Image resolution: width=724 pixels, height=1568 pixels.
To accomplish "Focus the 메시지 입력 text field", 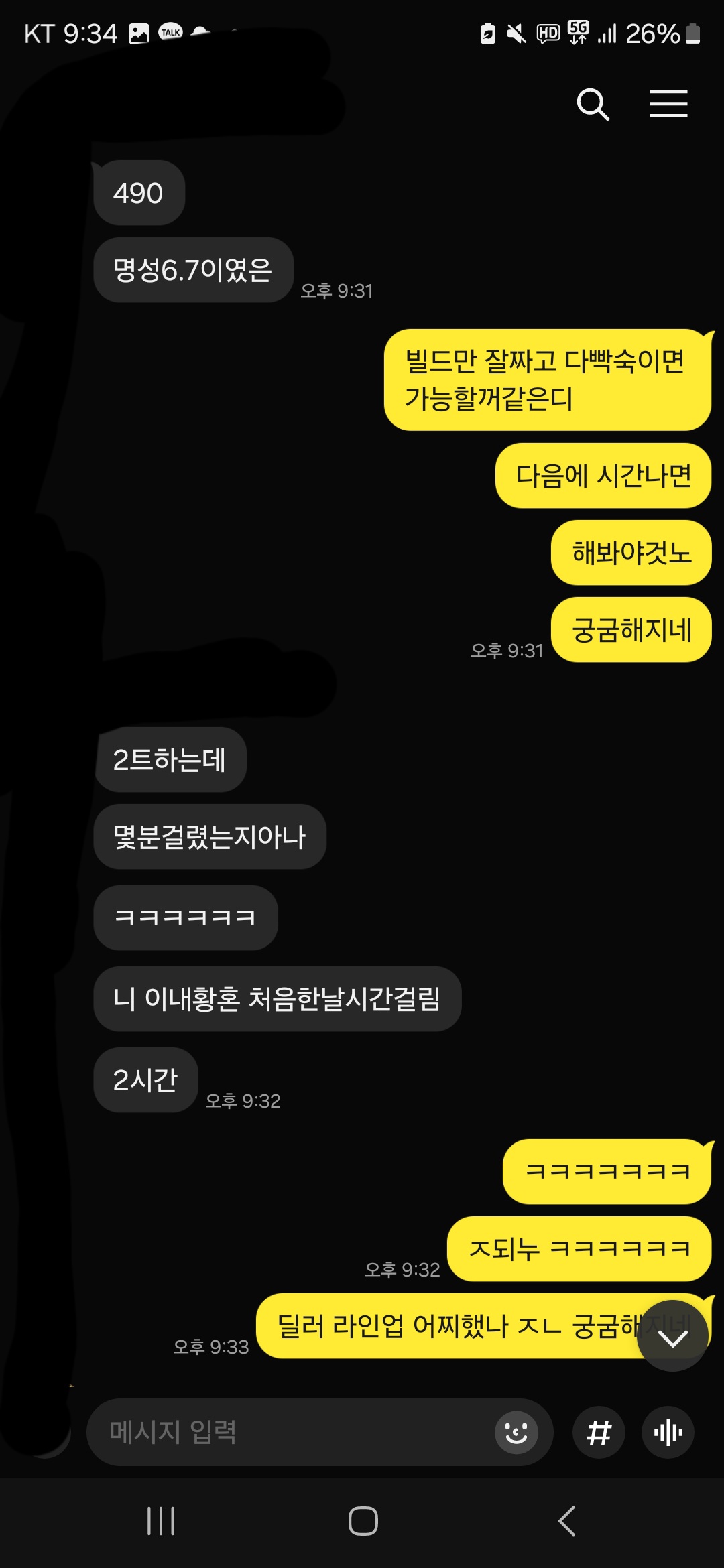I will pyautogui.click(x=288, y=1432).
